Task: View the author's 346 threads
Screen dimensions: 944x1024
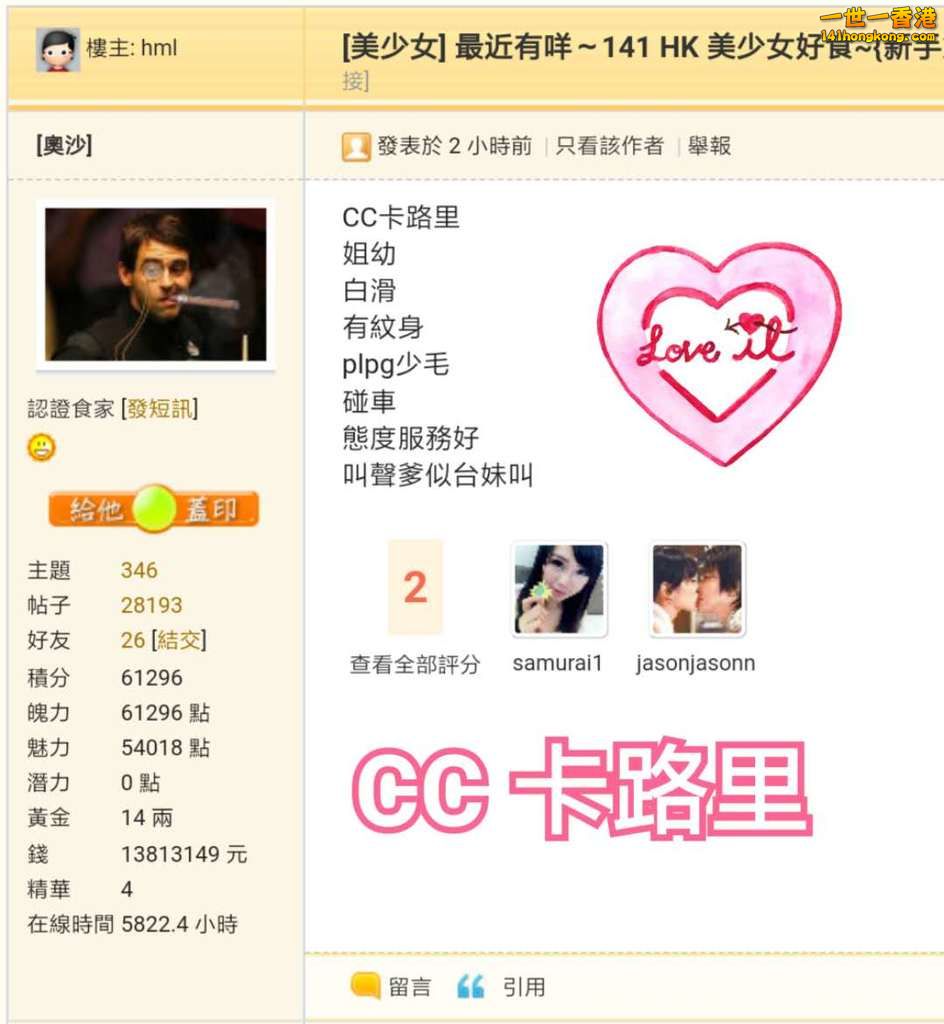Action: 139,570
